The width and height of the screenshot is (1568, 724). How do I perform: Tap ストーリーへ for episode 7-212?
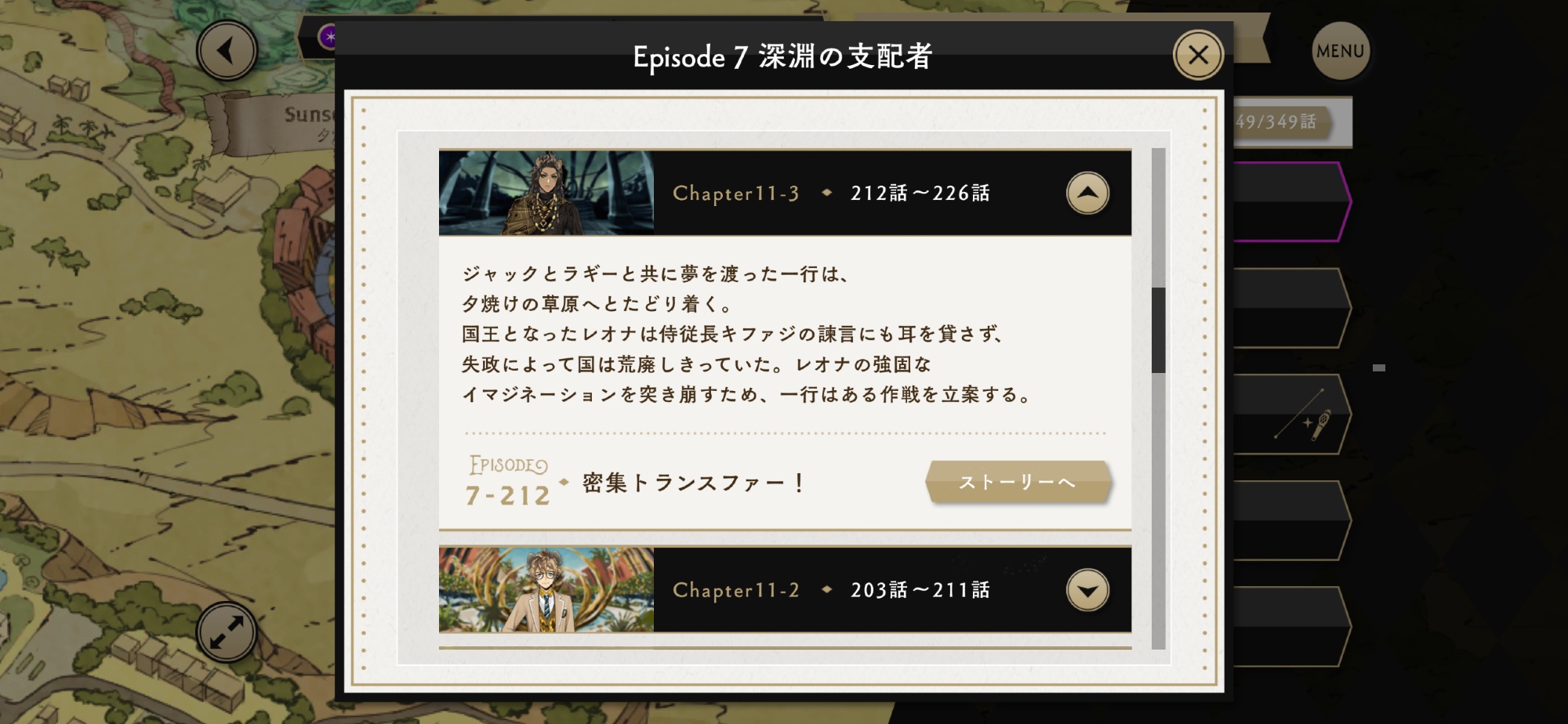point(1018,482)
